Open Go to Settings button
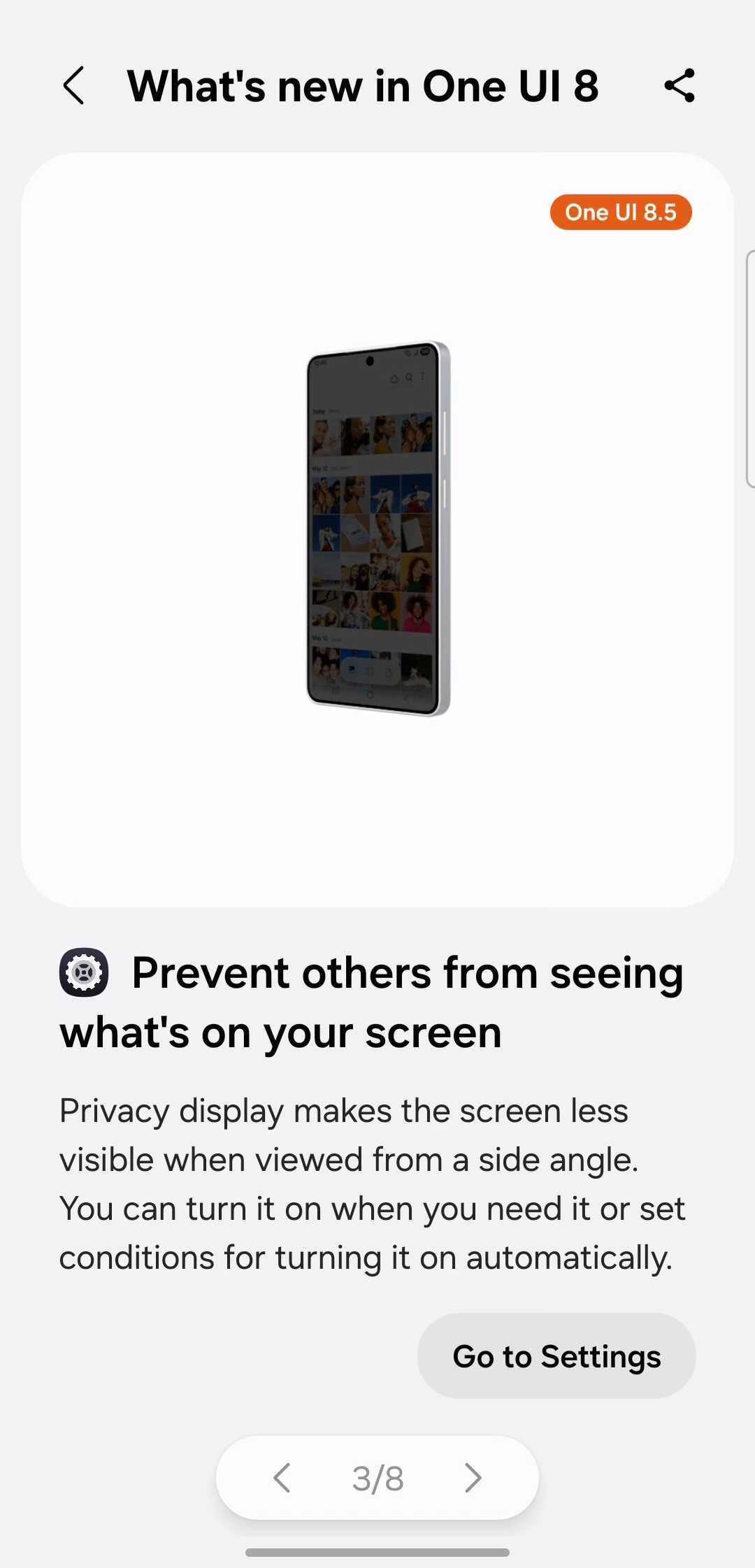The width and height of the screenshot is (755, 1568). tap(556, 1356)
